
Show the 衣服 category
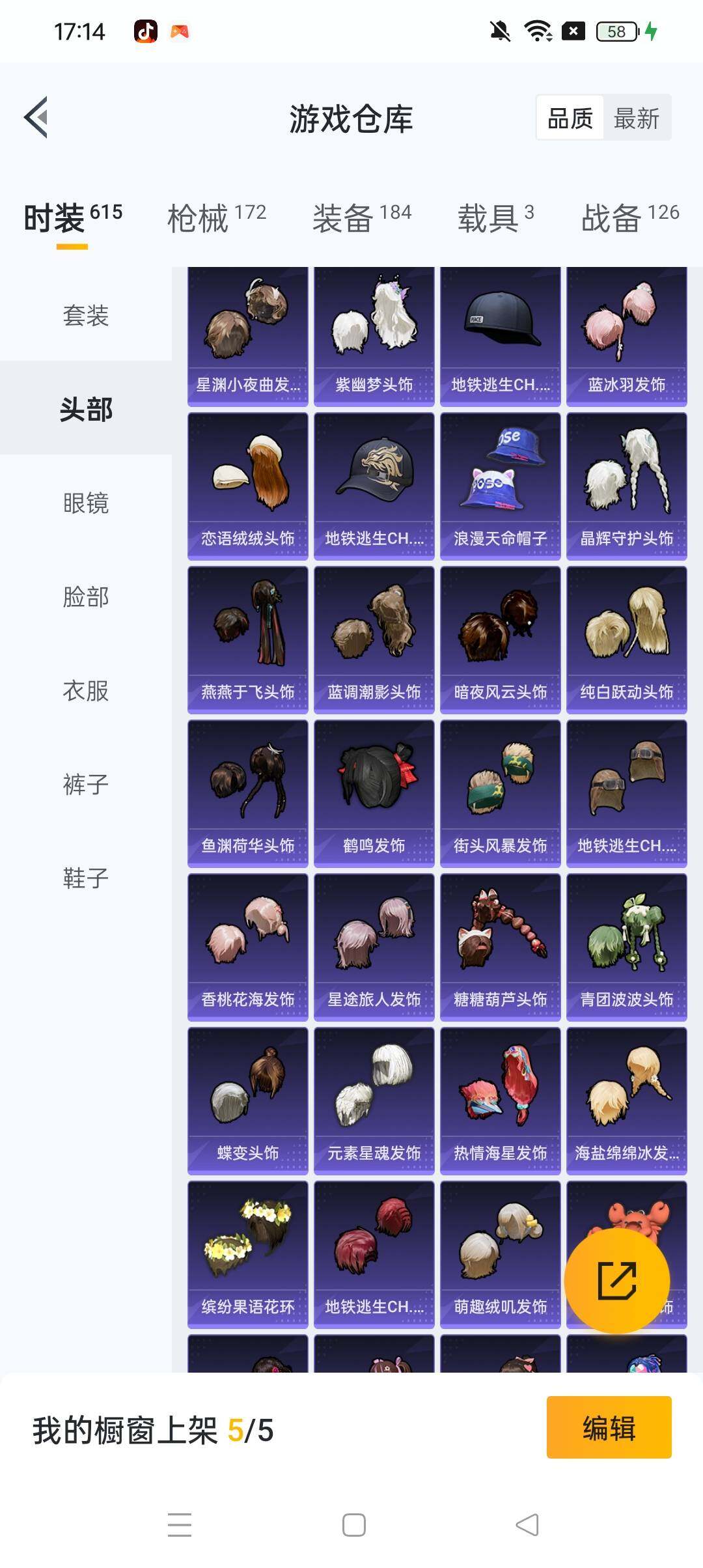(86, 691)
